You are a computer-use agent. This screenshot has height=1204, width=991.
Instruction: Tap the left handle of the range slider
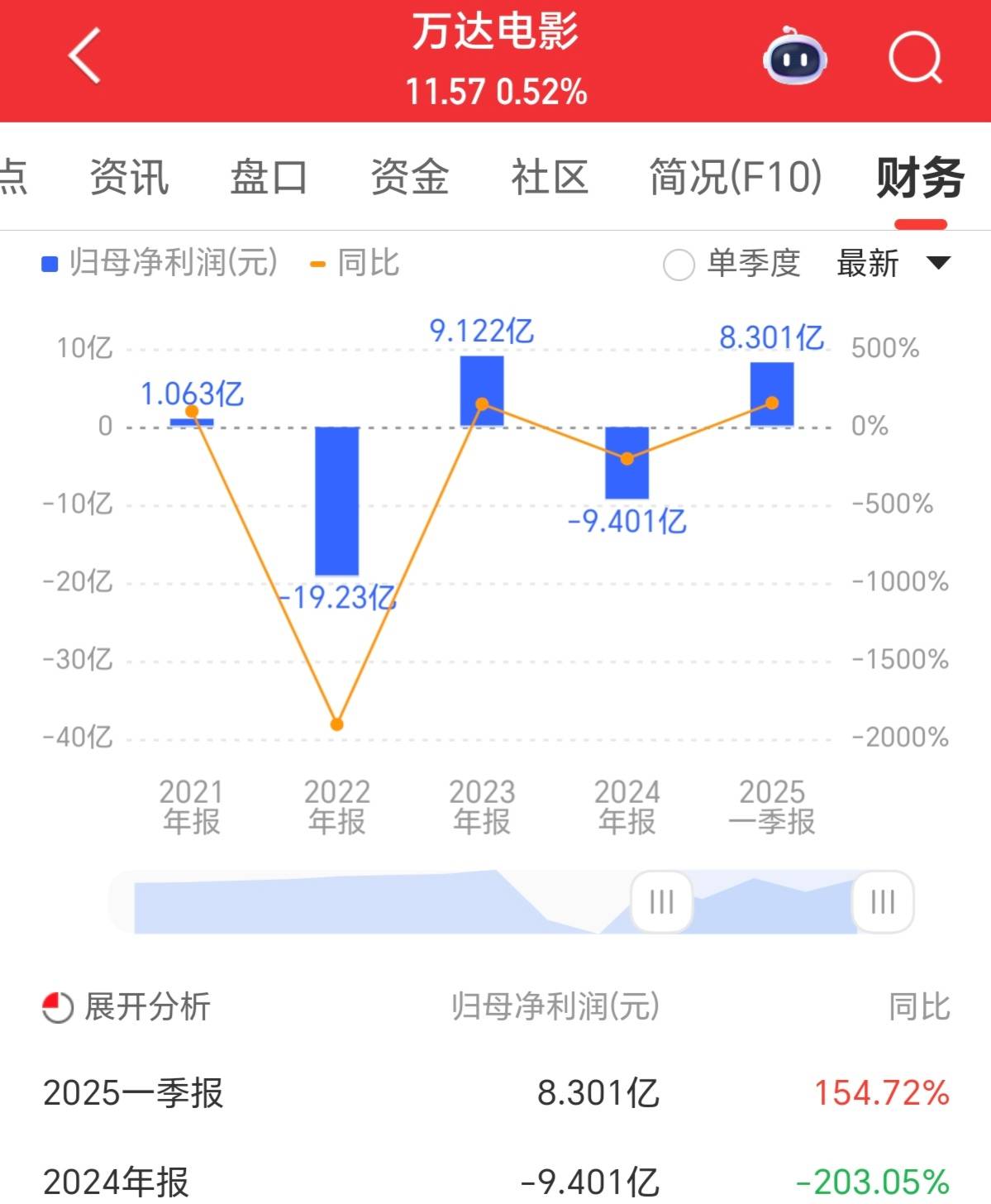click(661, 901)
